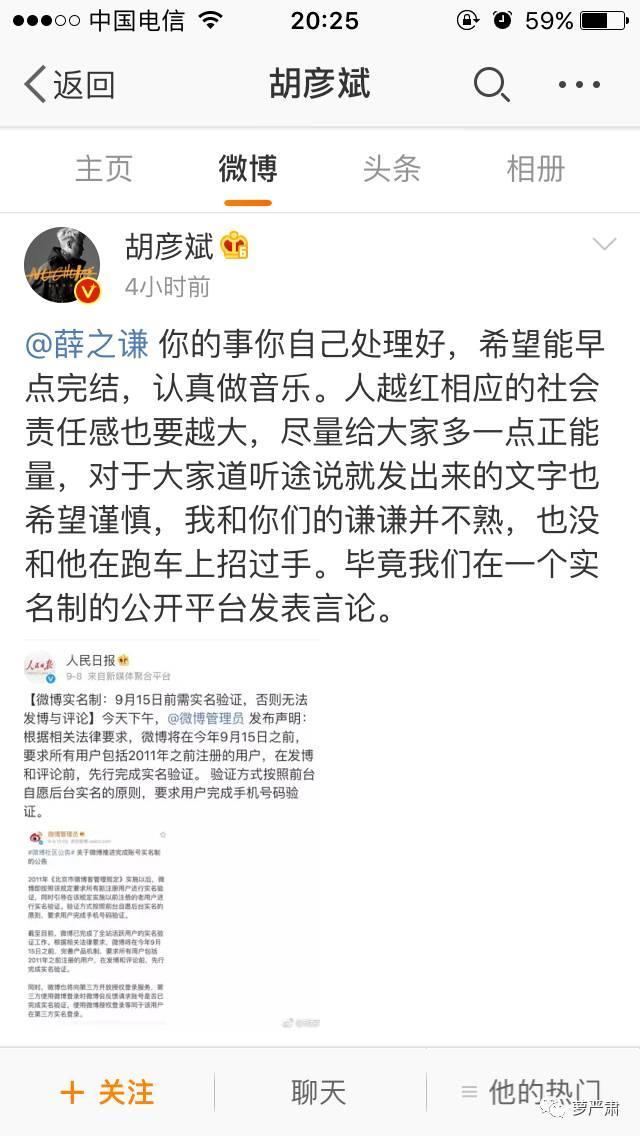Expand the post options chevron

604,245
